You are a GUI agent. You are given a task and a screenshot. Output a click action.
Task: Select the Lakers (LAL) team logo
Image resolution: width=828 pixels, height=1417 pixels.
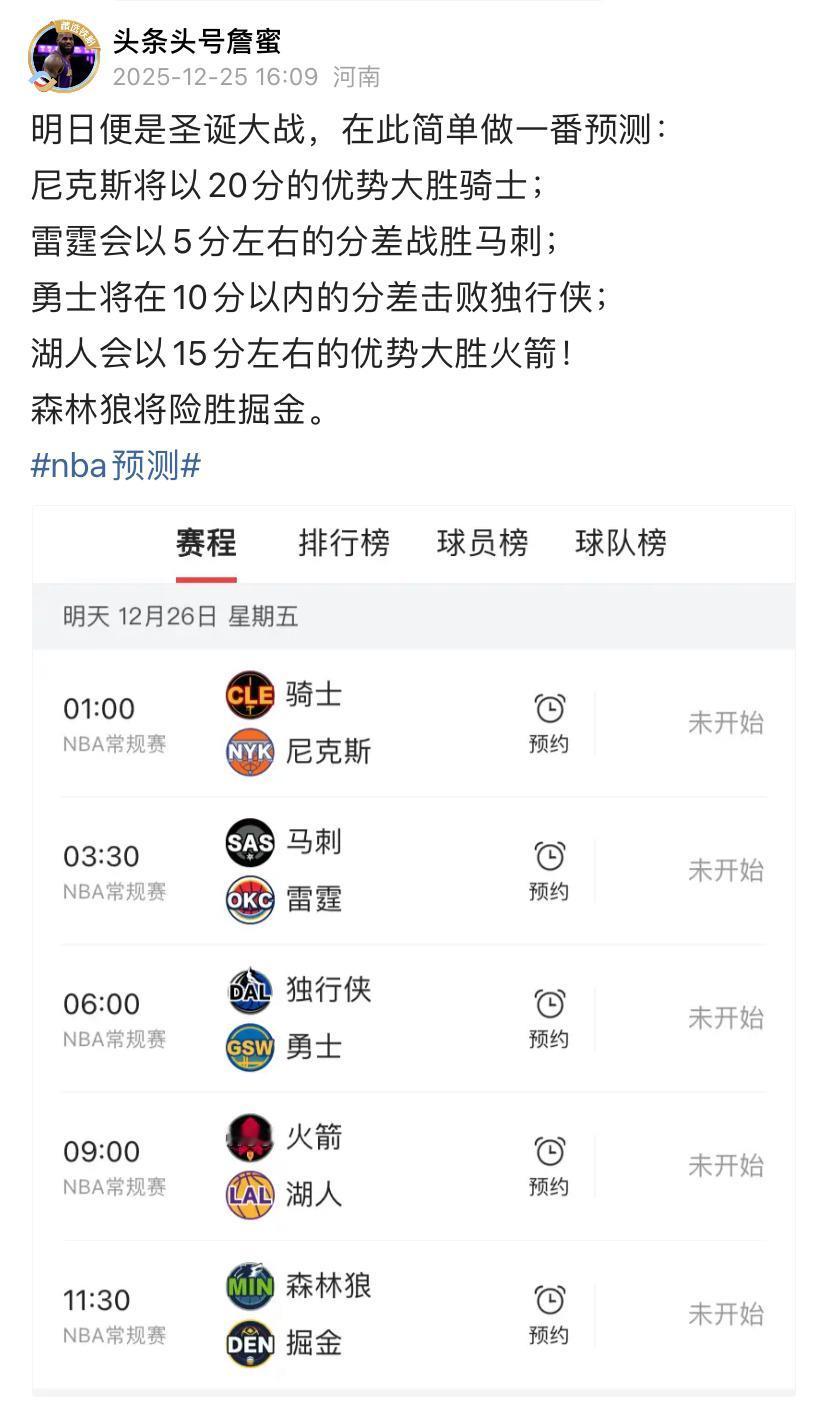pos(249,1192)
